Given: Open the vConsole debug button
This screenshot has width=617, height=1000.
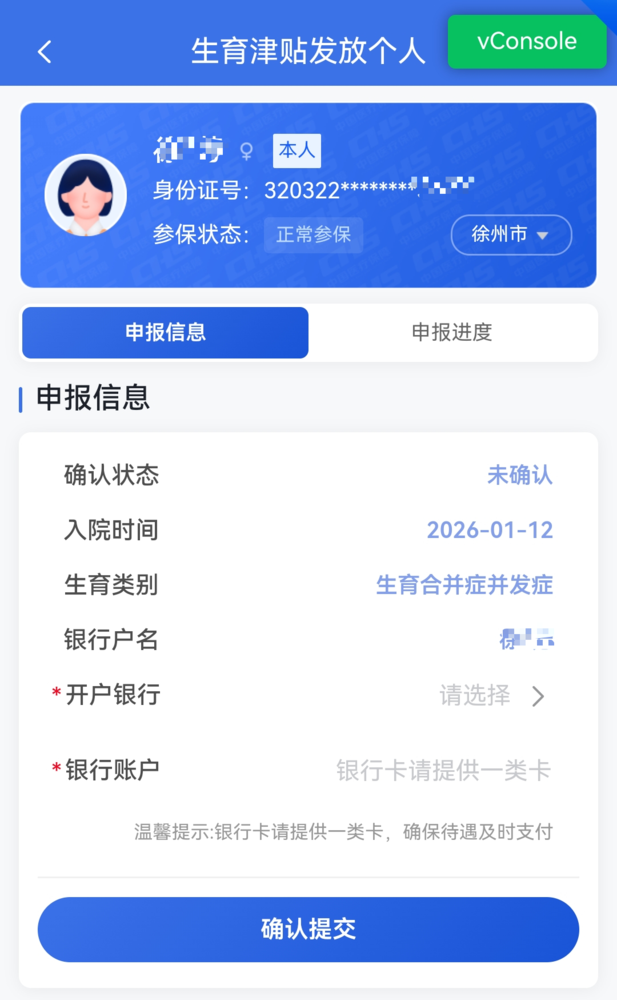Looking at the screenshot, I should 527,42.
